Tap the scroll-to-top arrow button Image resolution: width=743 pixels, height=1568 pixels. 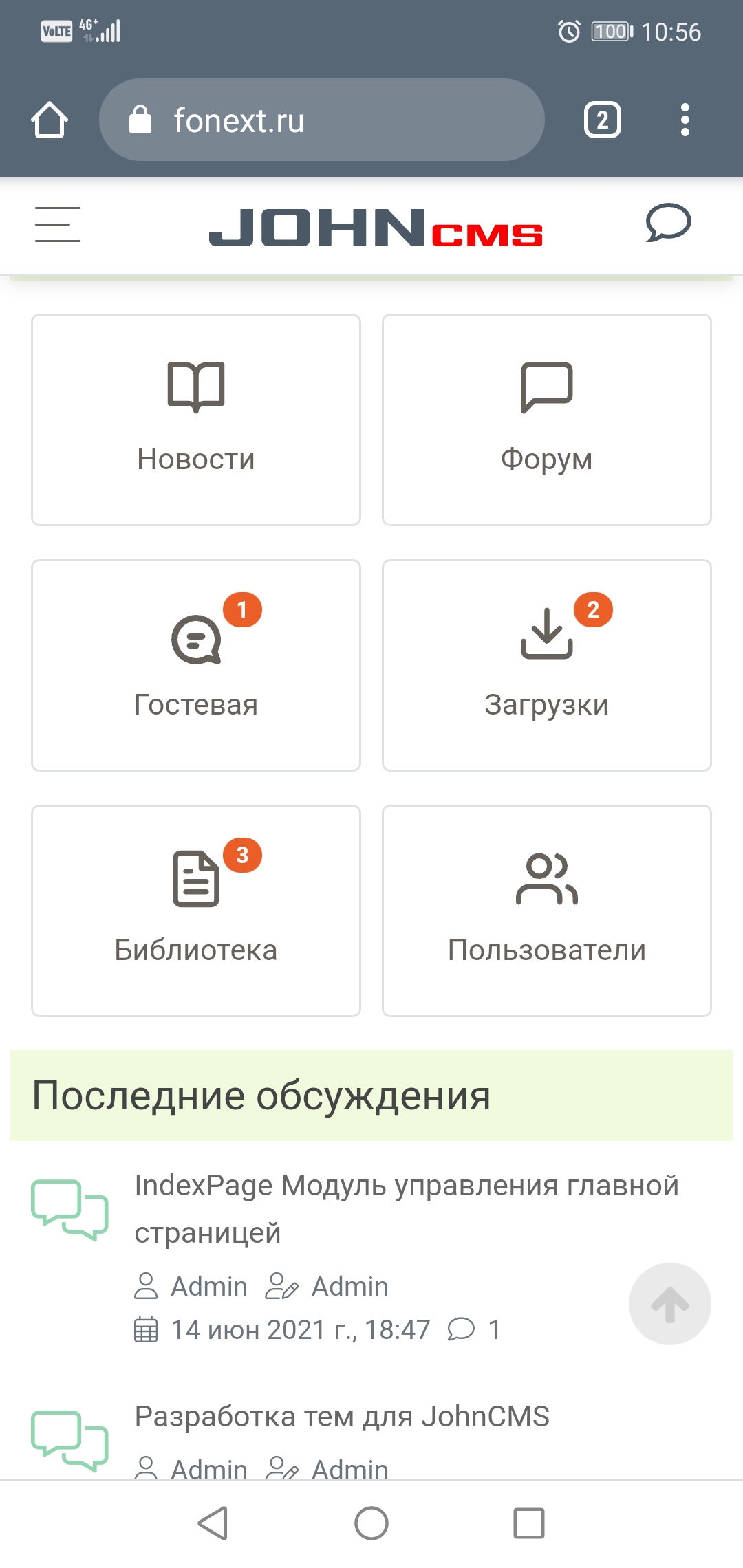[669, 1304]
